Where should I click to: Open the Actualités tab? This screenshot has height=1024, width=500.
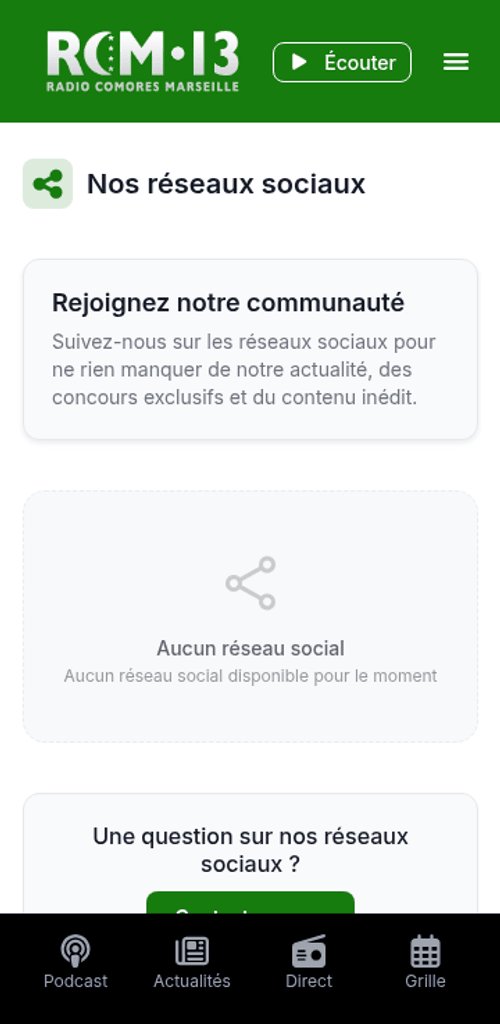click(x=192, y=962)
